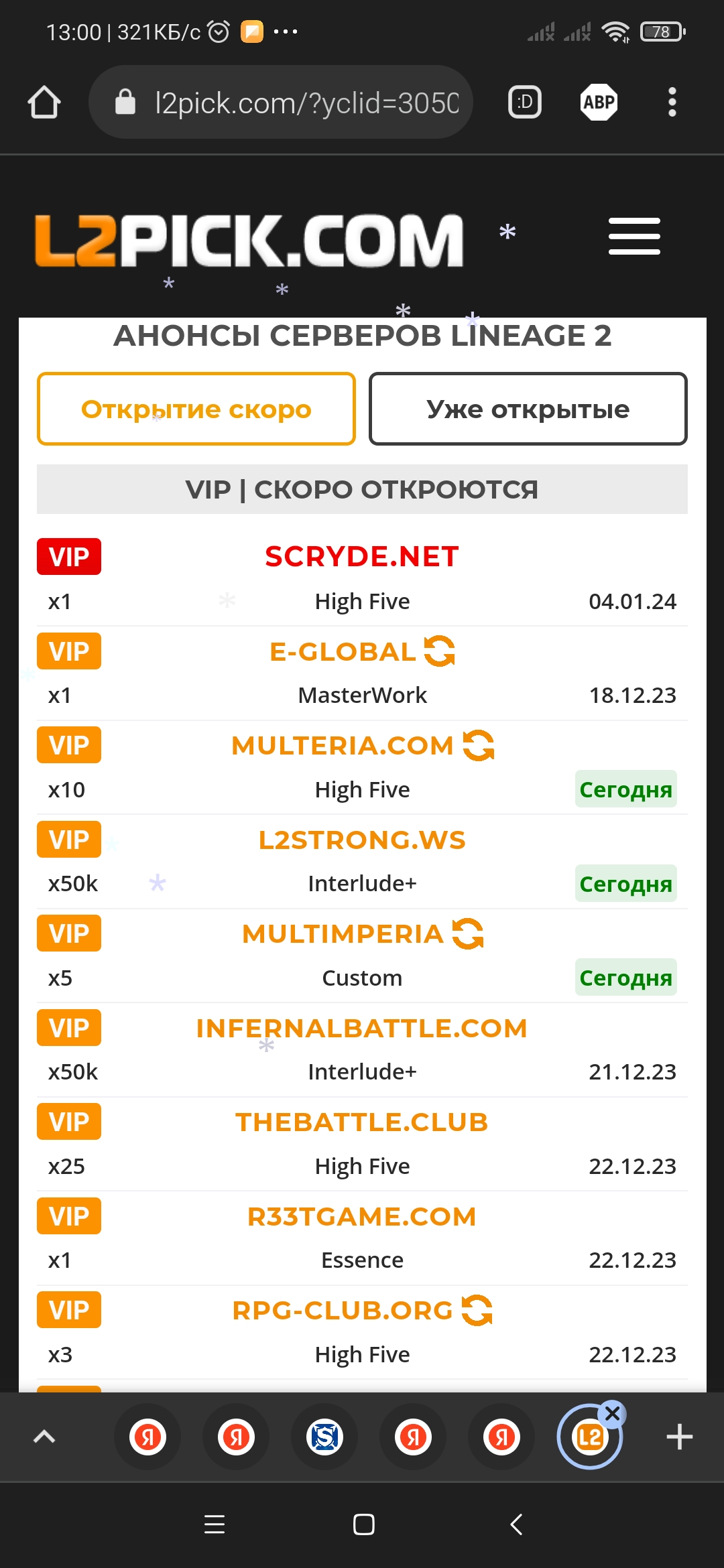
Task: Open the browser three-dot menu
Action: (672, 102)
